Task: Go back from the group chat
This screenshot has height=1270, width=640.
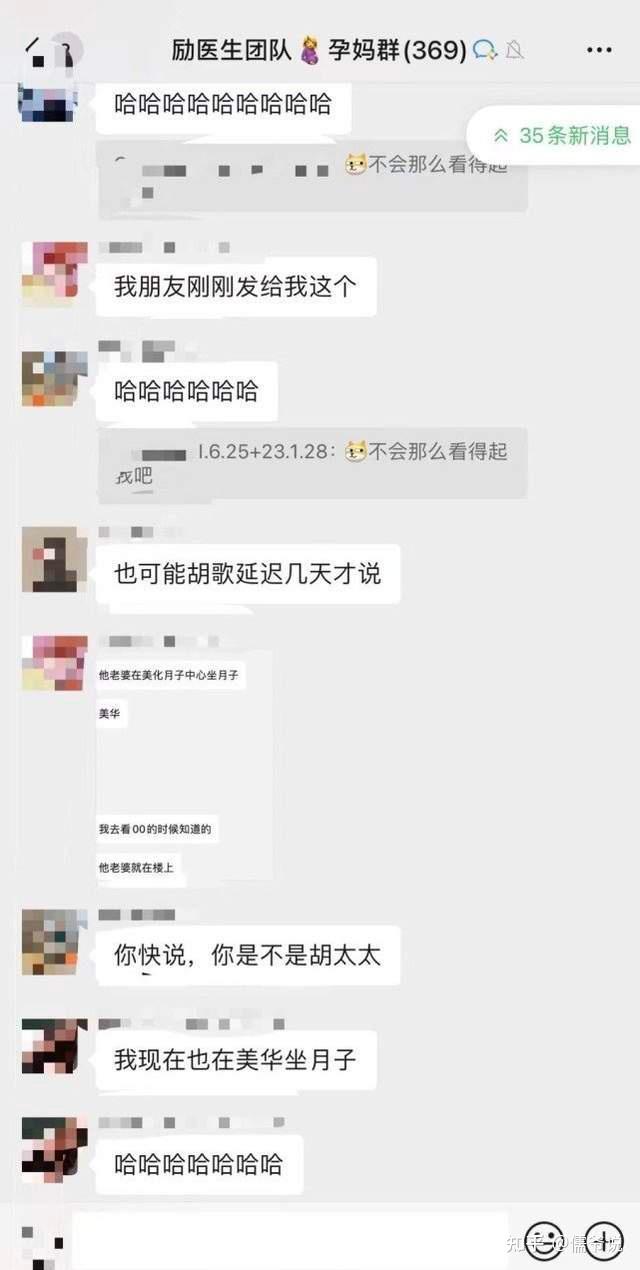Action: [35, 48]
